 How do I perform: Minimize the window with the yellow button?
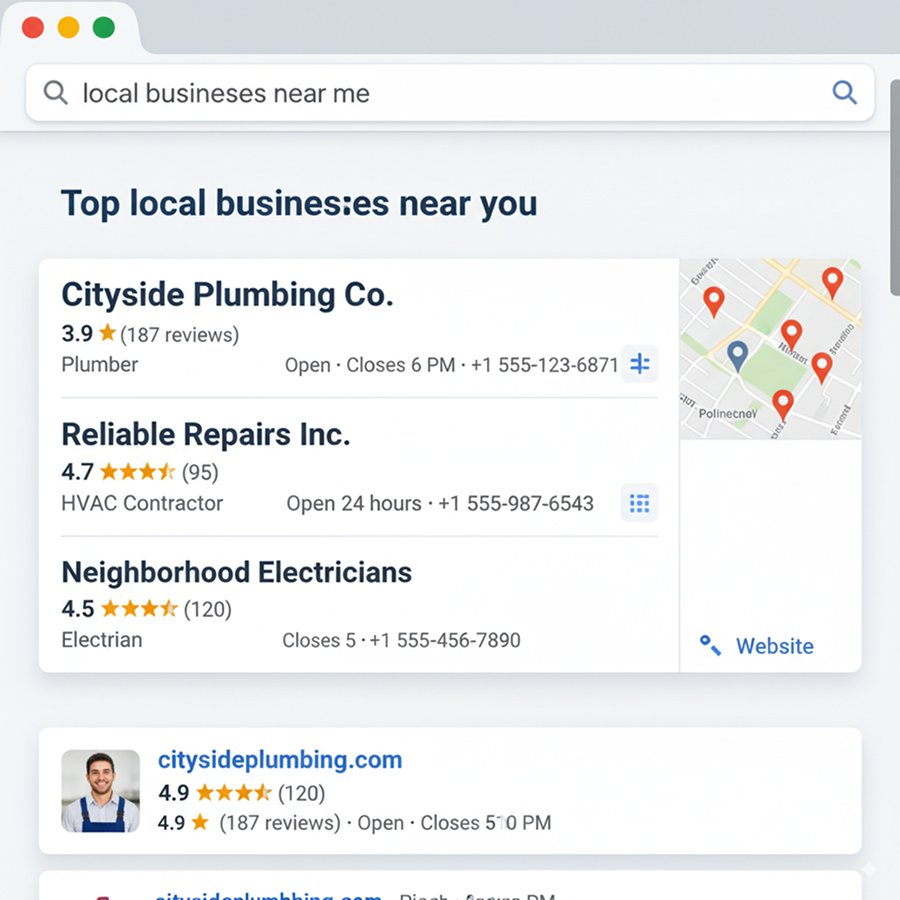tap(68, 28)
